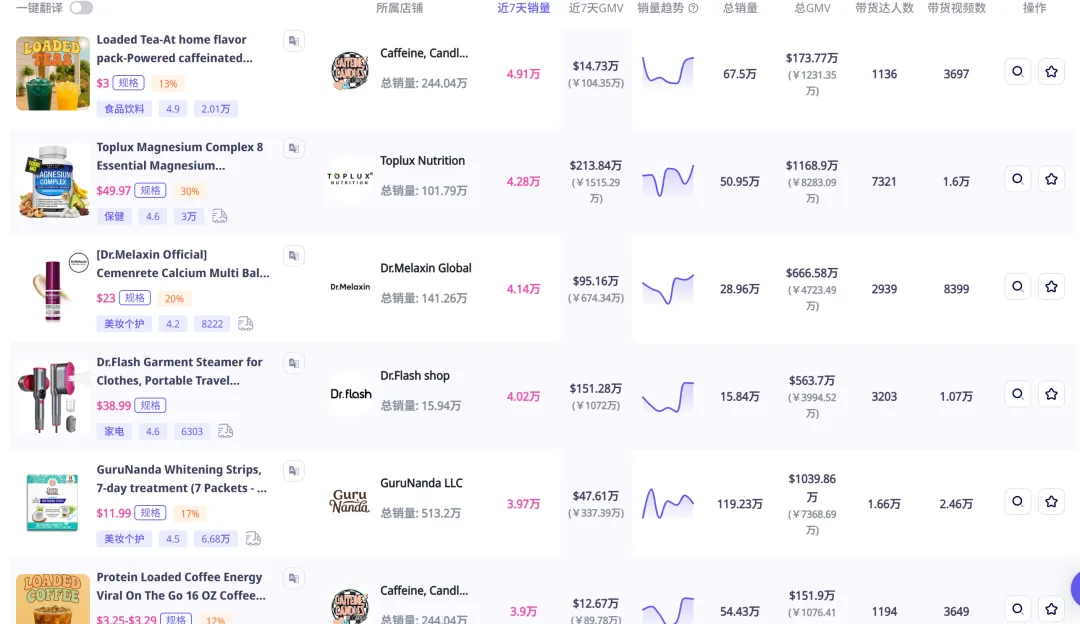The image size is (1080, 624).
Task: Favorite the Dr.Flash Garment Steamer
Action: [1051, 394]
